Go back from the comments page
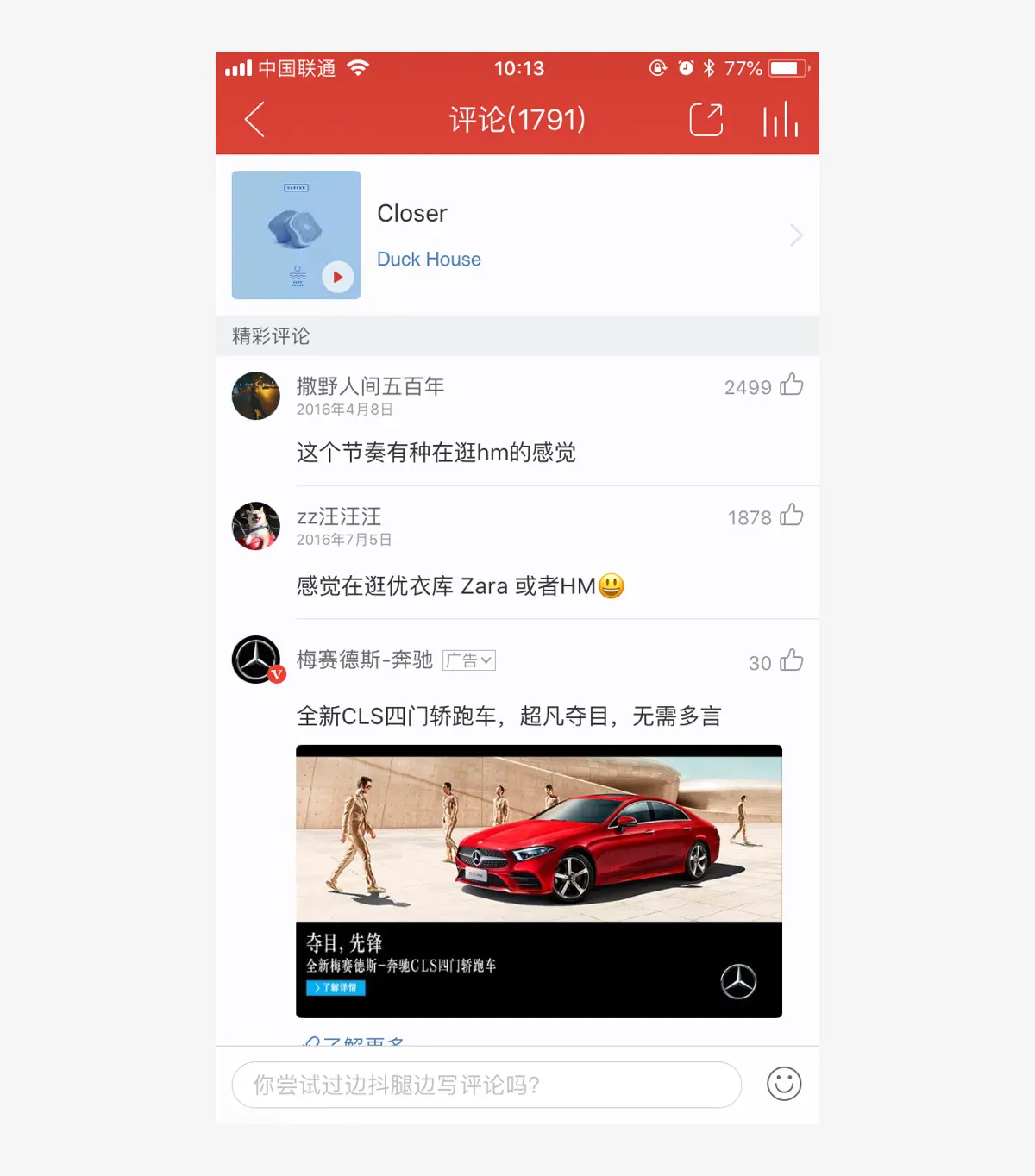Screen dimensions: 1035x1176 tap(254, 120)
